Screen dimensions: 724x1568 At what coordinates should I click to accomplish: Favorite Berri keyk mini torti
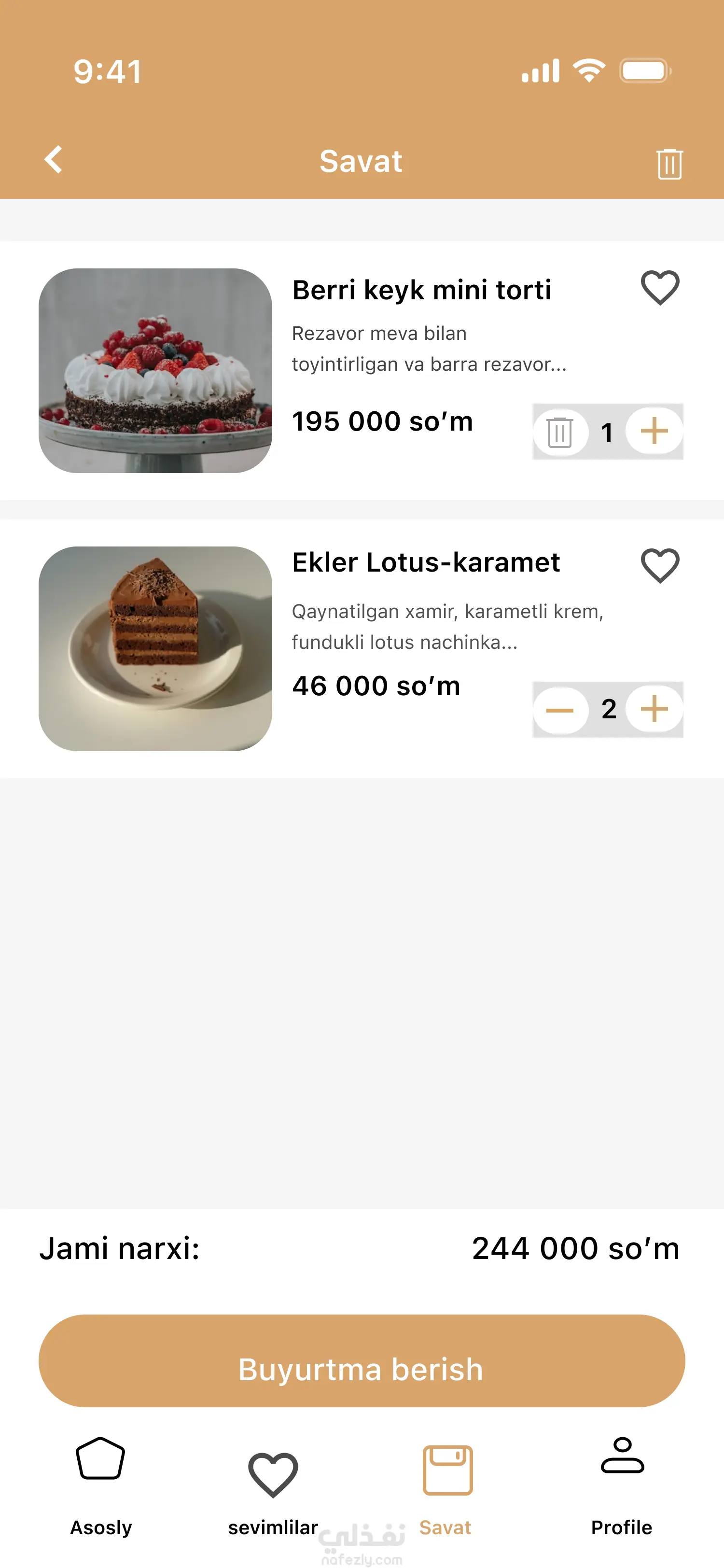pos(659,287)
